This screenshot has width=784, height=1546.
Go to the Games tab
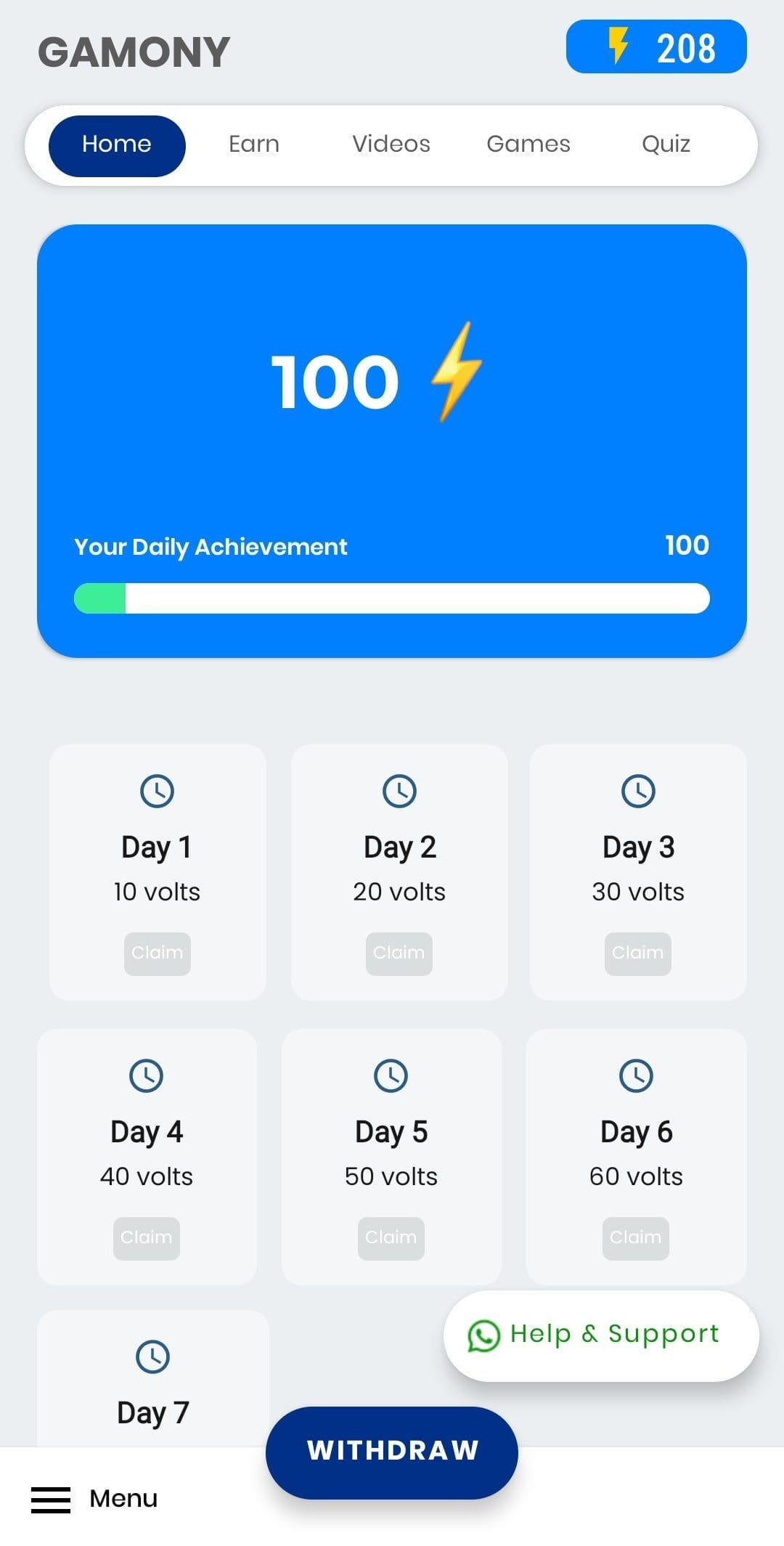point(528,145)
